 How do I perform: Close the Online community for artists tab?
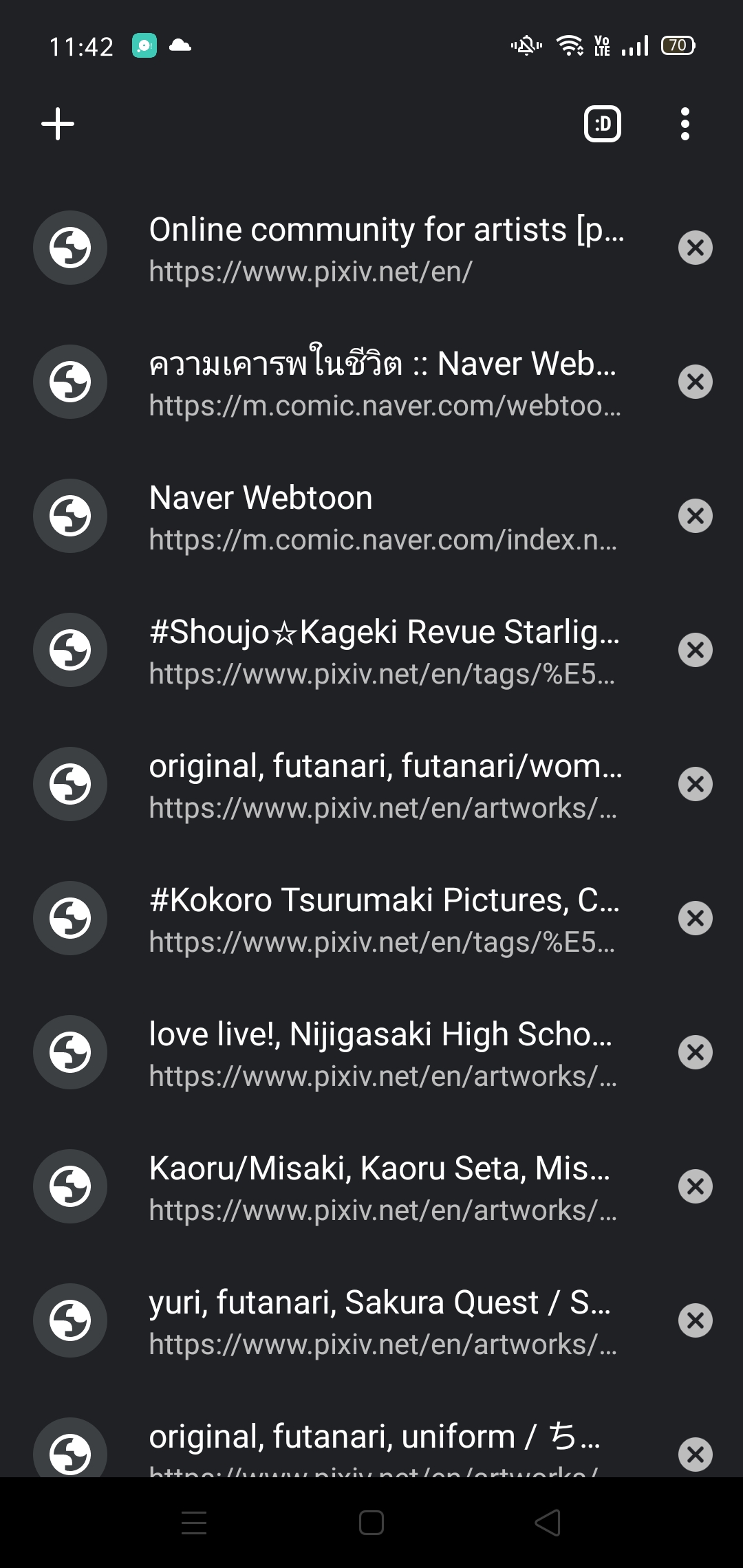click(x=696, y=248)
